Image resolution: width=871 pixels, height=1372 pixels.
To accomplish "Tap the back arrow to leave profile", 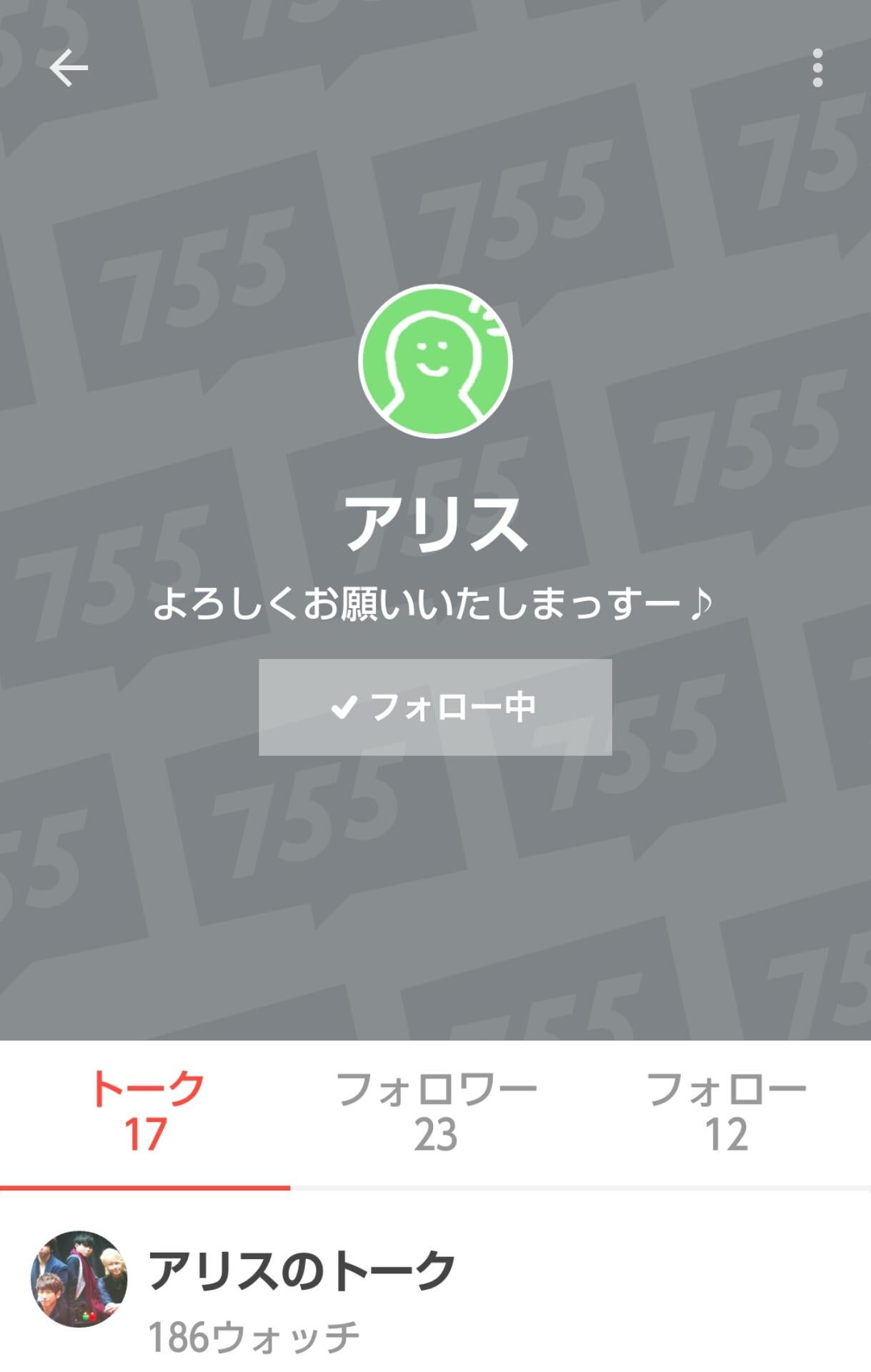I will (x=68, y=68).
